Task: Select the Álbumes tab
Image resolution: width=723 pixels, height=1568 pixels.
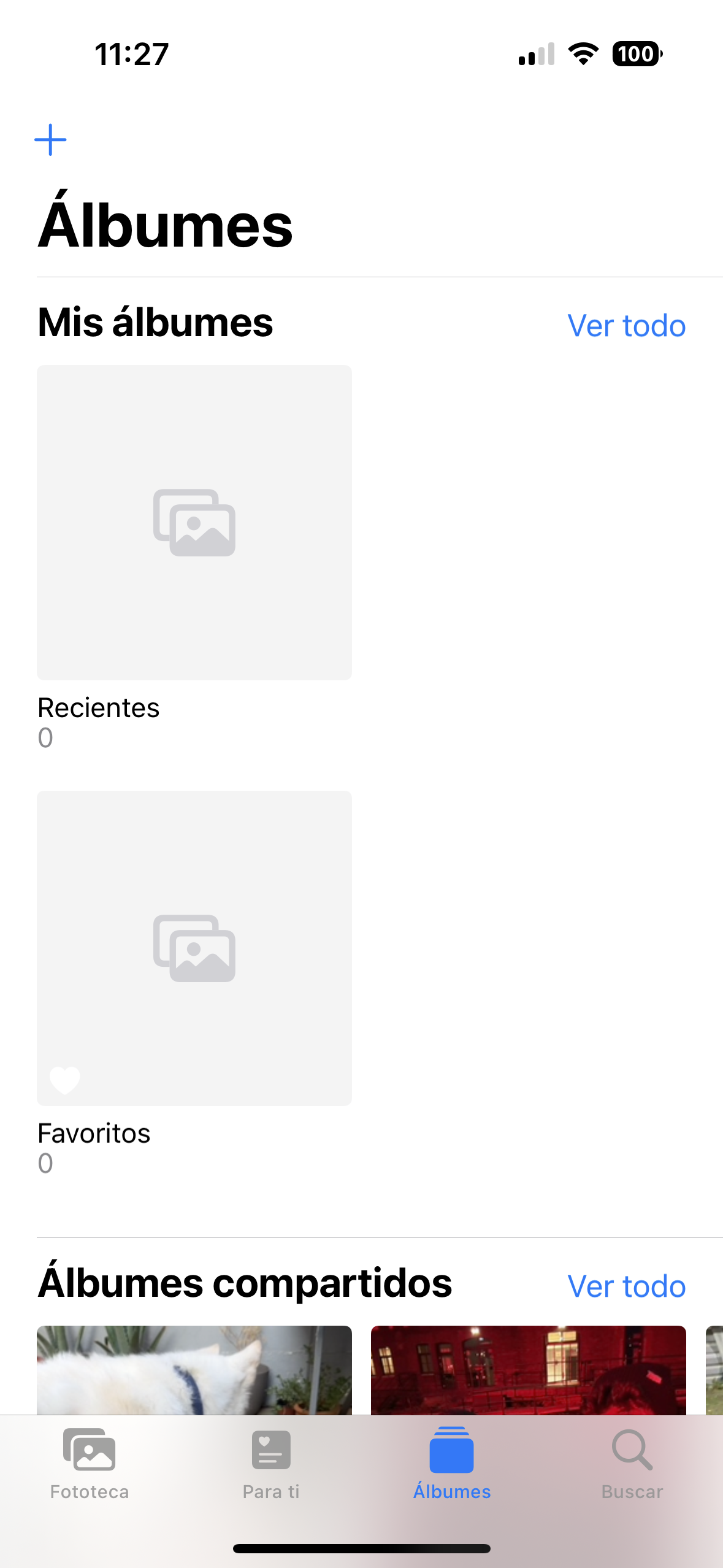Action: click(x=452, y=1465)
